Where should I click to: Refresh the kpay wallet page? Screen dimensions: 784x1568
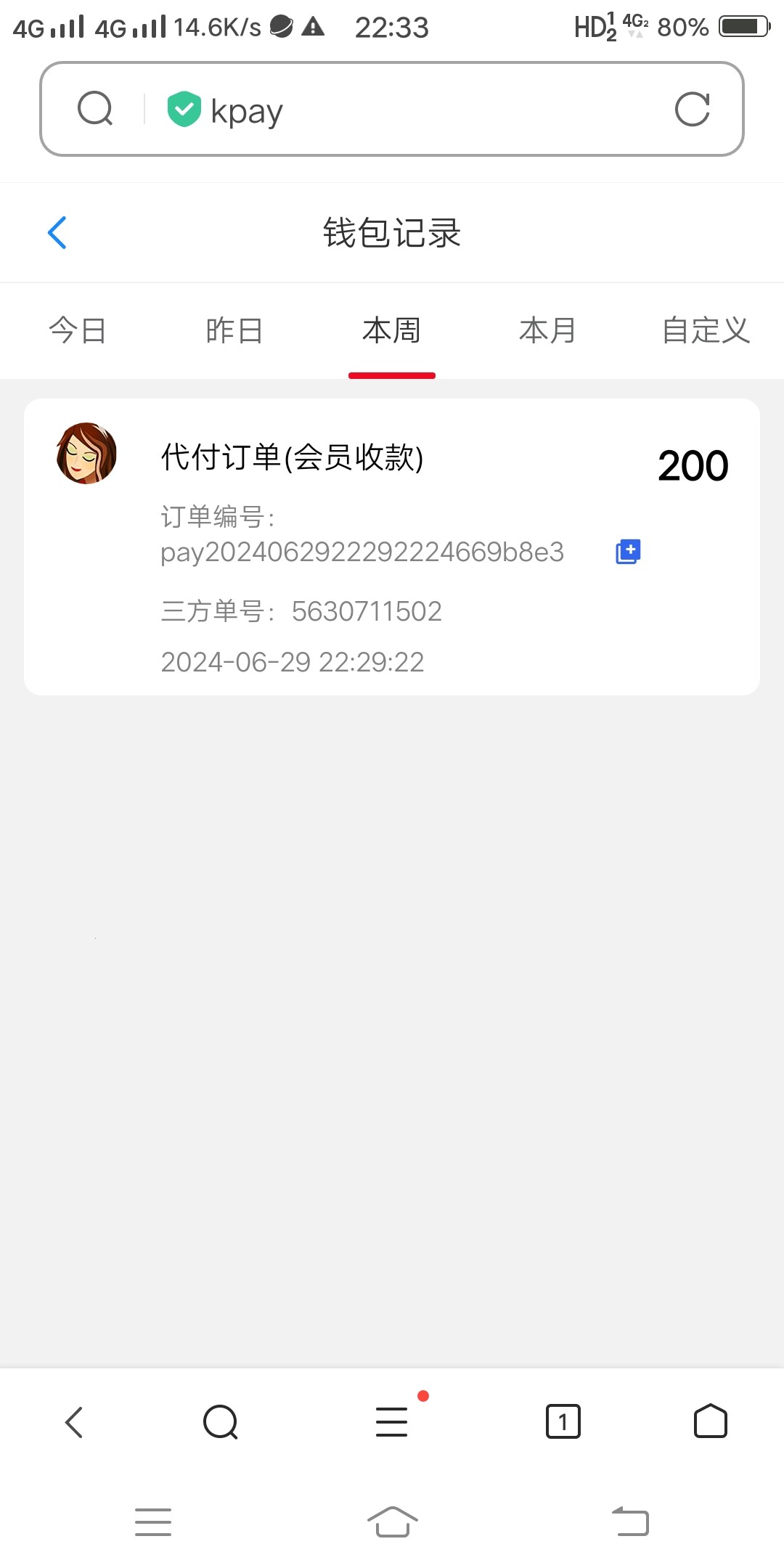(693, 109)
